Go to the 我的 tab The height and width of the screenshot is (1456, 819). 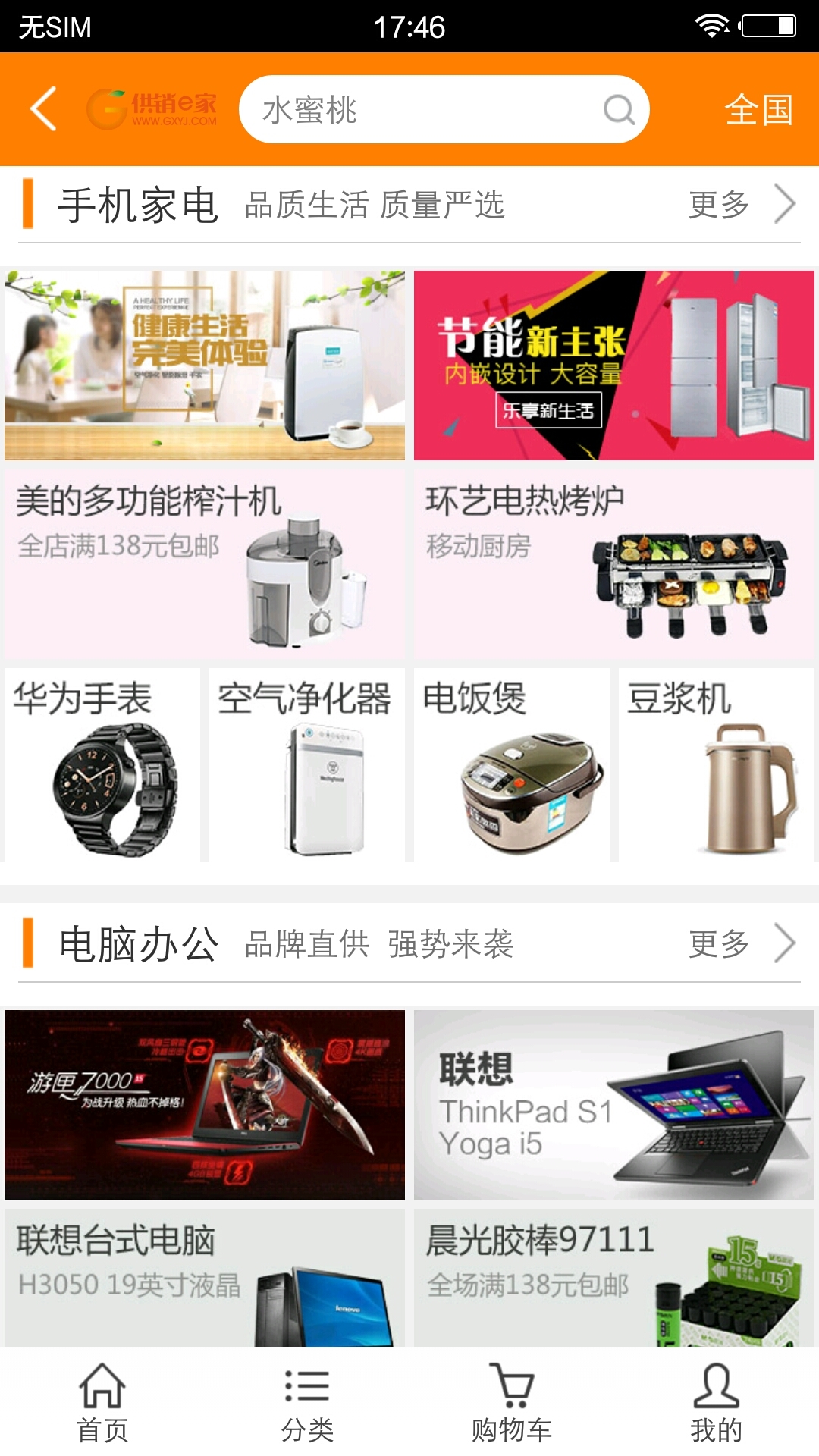(x=717, y=1402)
